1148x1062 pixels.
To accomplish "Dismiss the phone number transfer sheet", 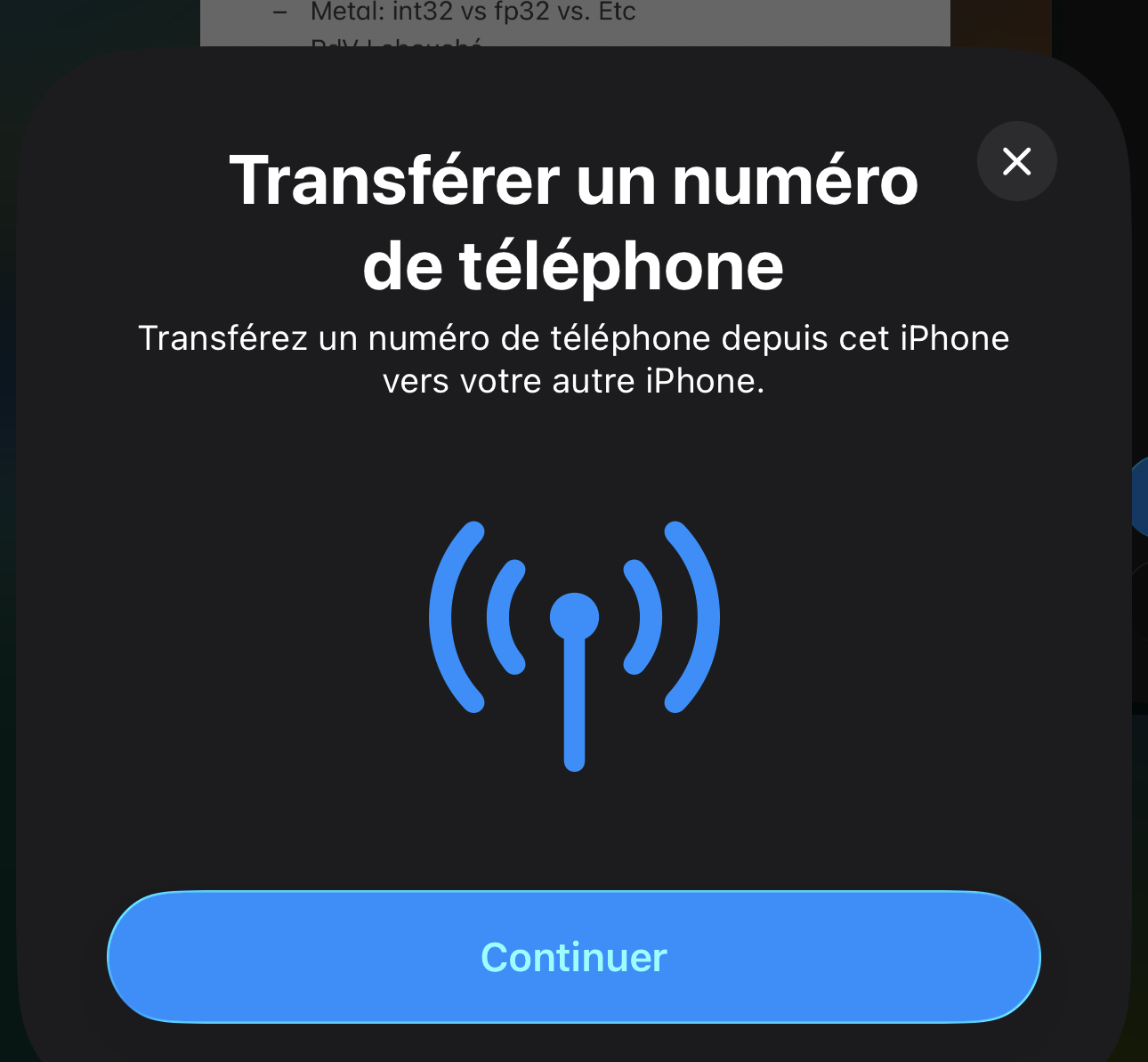I will tap(1016, 161).
